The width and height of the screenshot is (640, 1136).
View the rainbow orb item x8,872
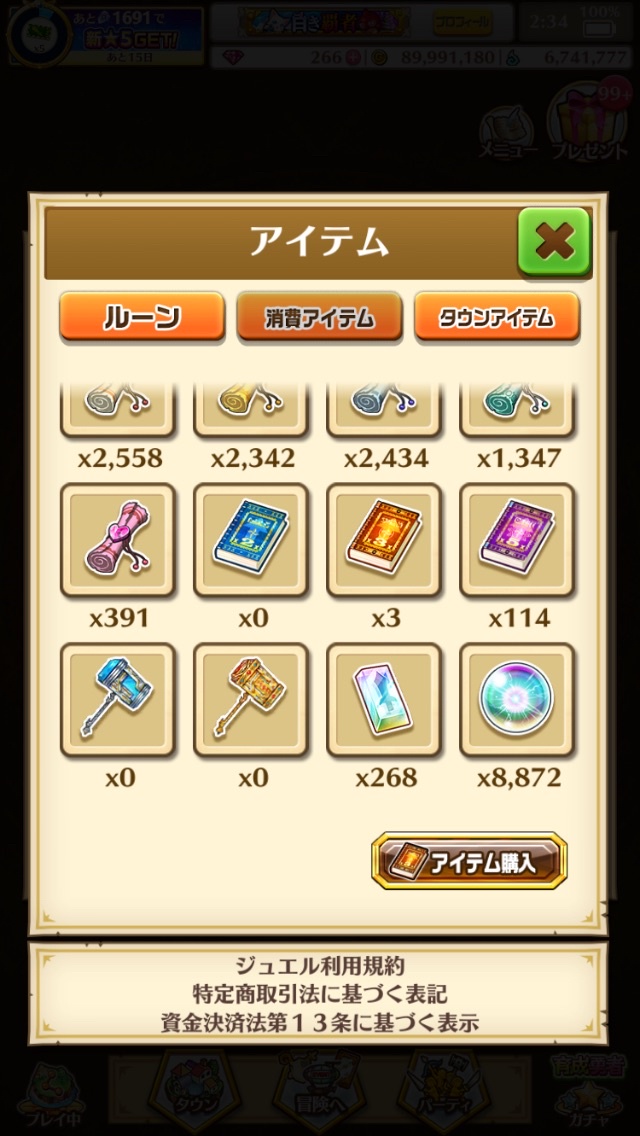[518, 700]
